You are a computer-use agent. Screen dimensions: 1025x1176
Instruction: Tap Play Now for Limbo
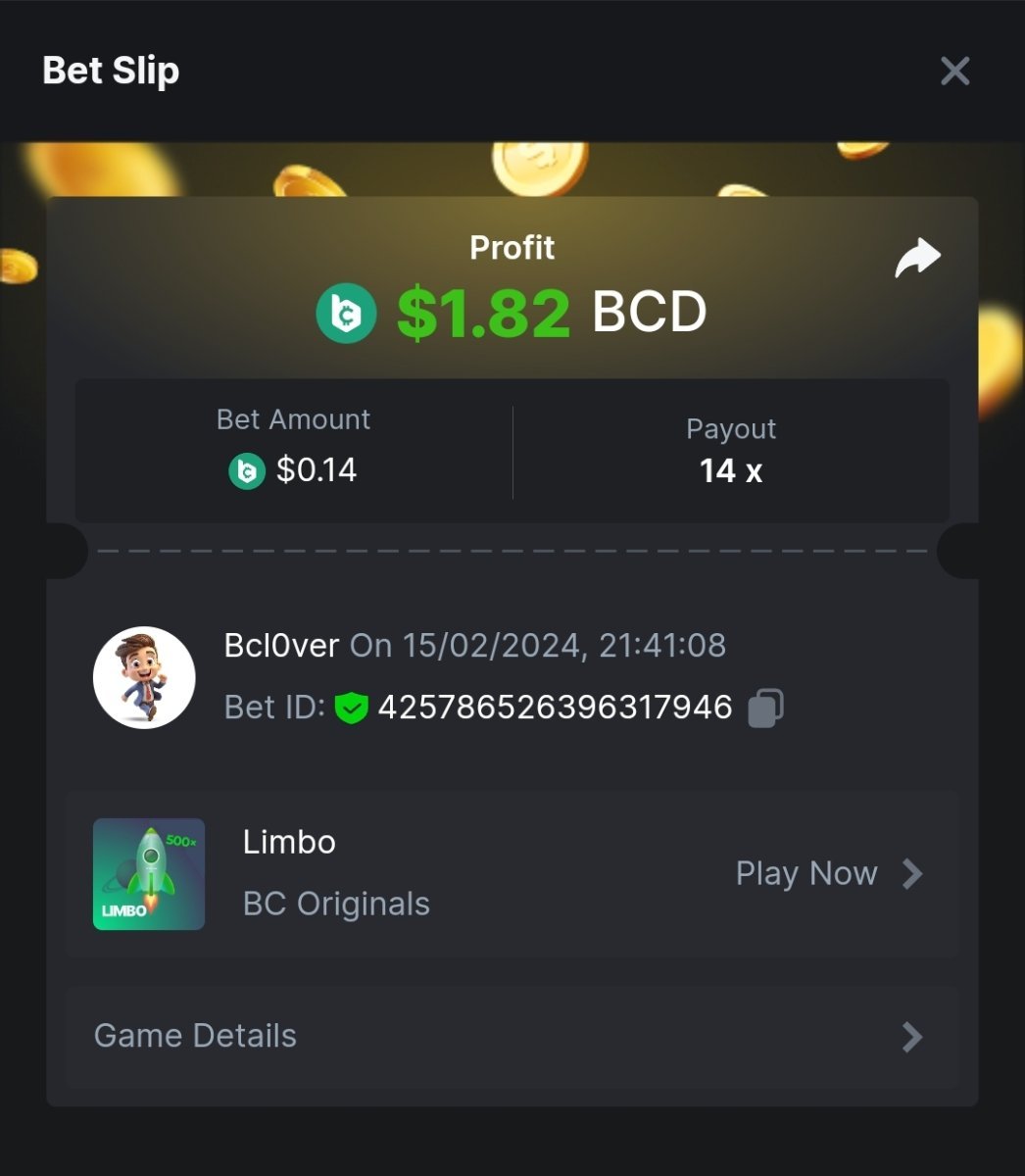pos(828,873)
